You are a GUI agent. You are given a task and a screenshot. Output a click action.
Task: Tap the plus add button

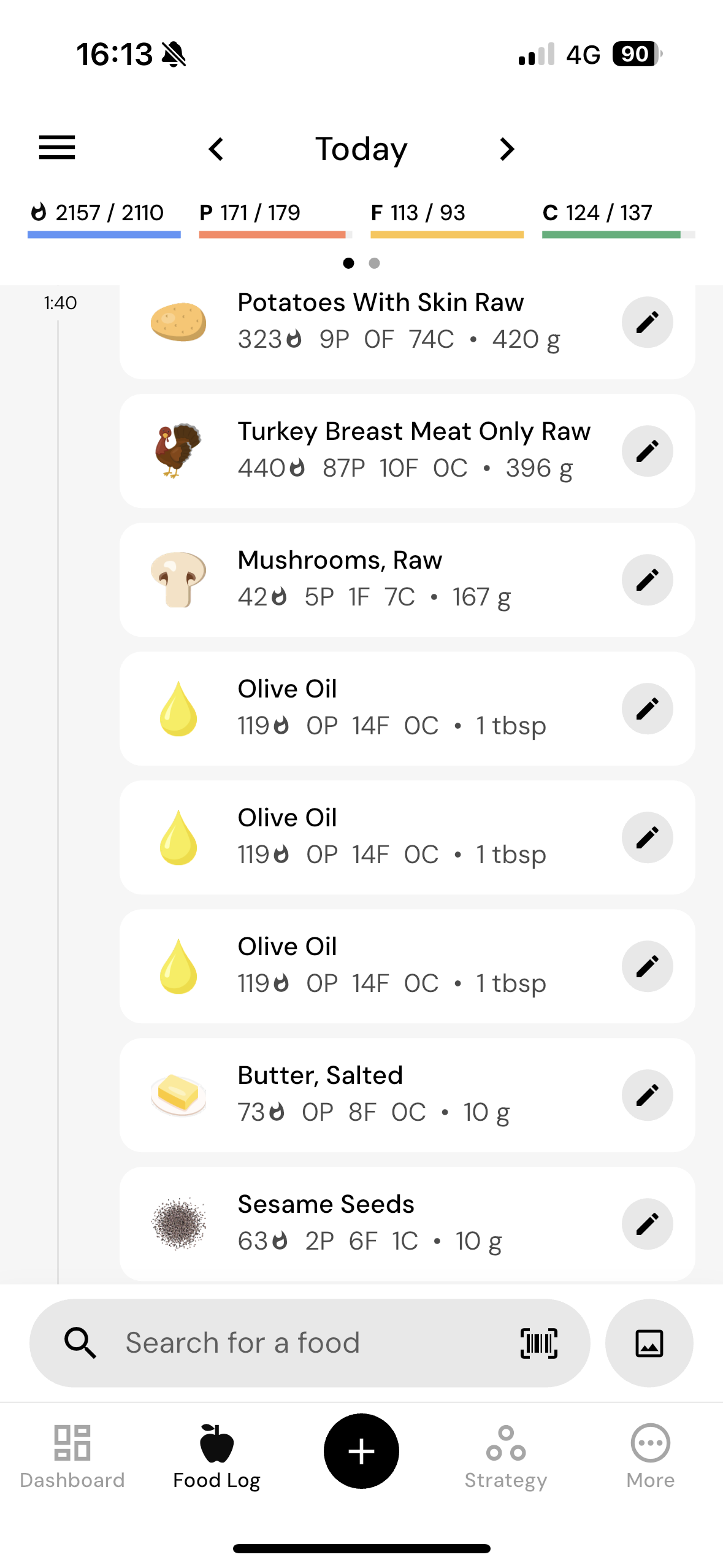click(361, 1451)
